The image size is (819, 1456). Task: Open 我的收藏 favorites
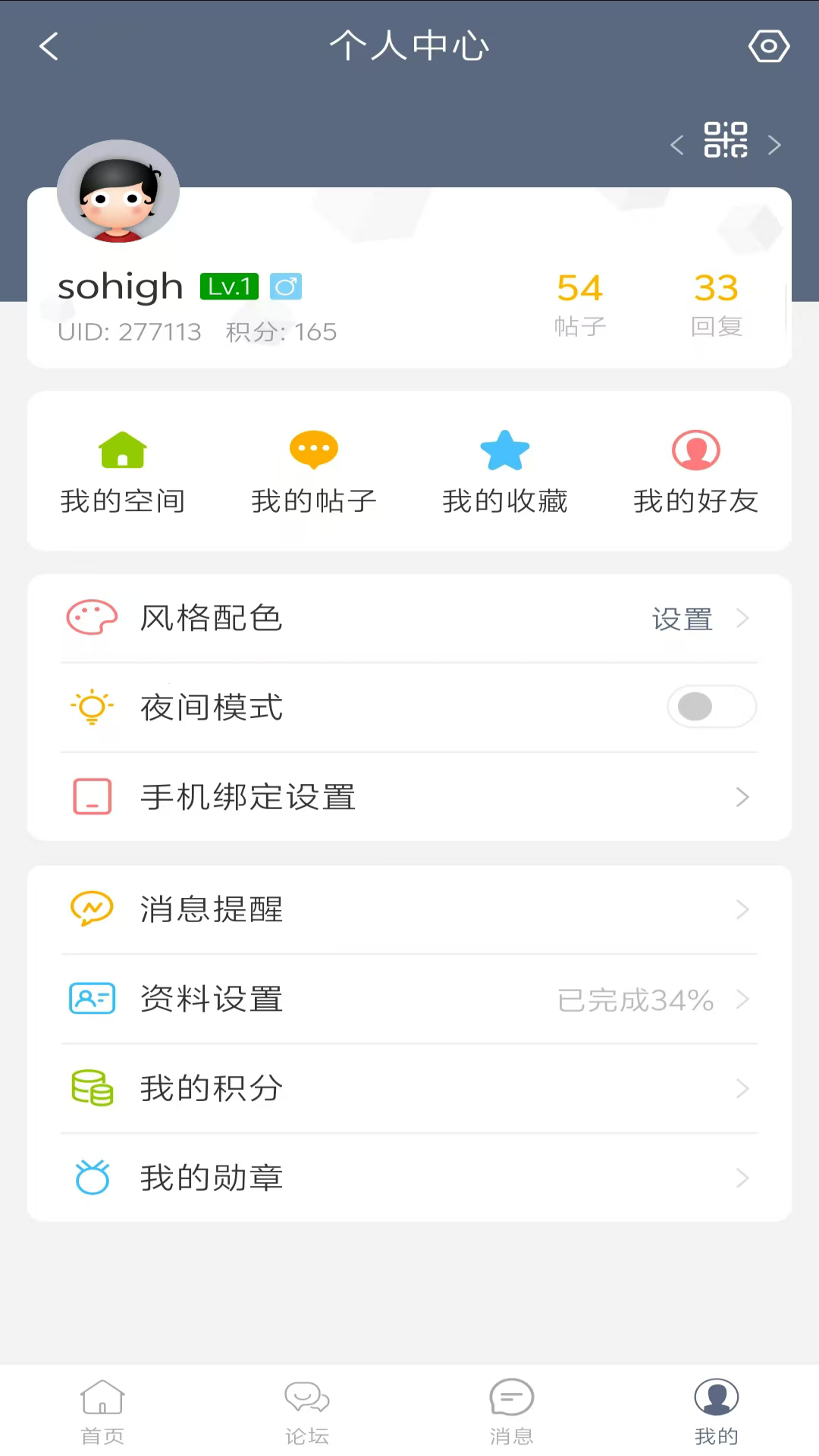[x=505, y=472]
